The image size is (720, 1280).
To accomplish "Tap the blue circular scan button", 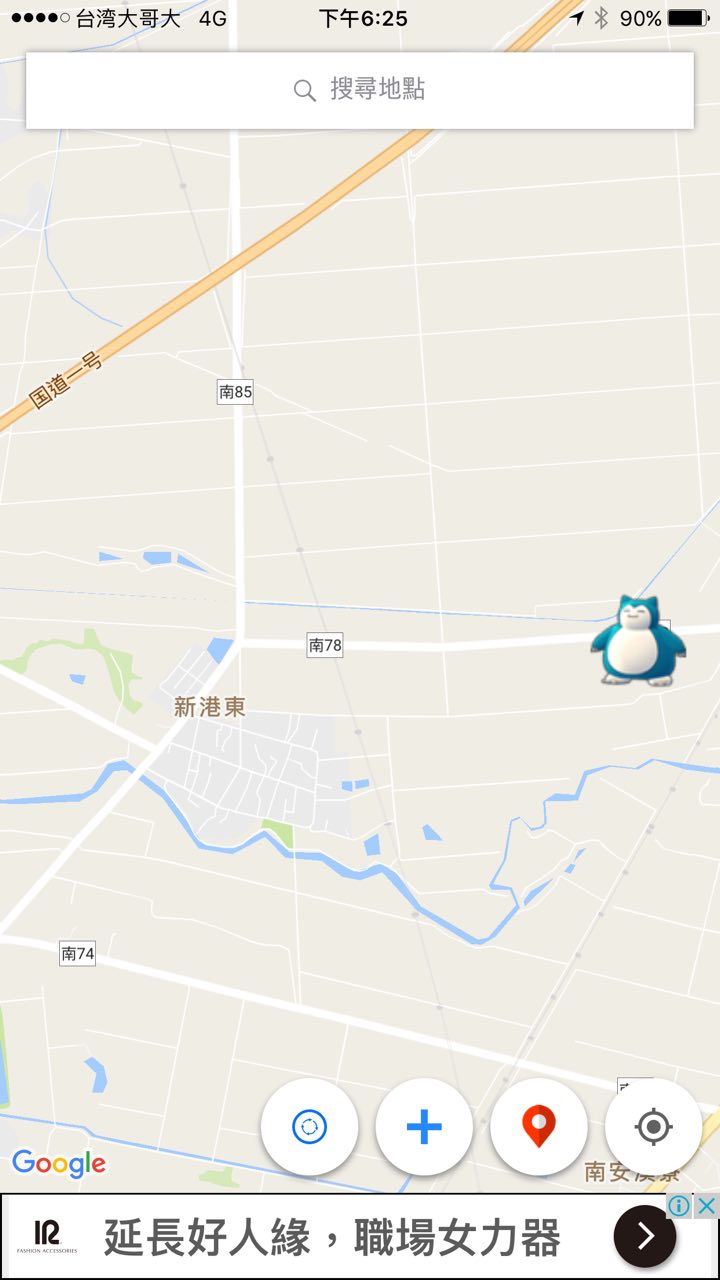I will tap(309, 1127).
